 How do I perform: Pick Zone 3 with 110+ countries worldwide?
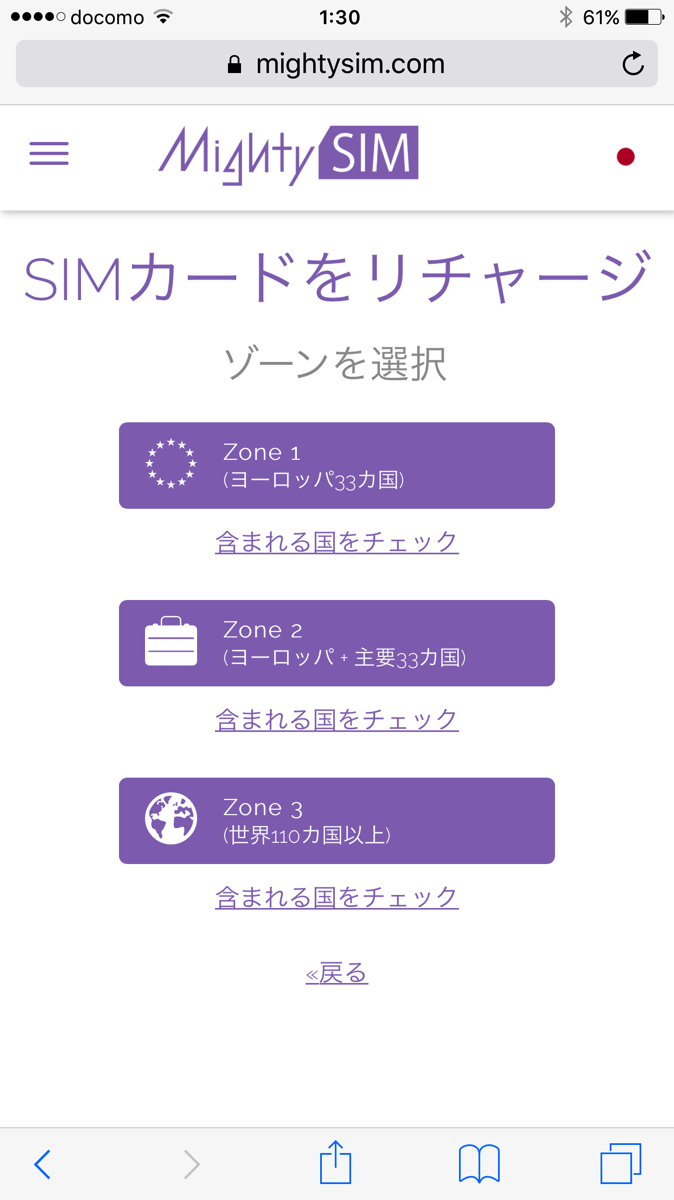337,821
